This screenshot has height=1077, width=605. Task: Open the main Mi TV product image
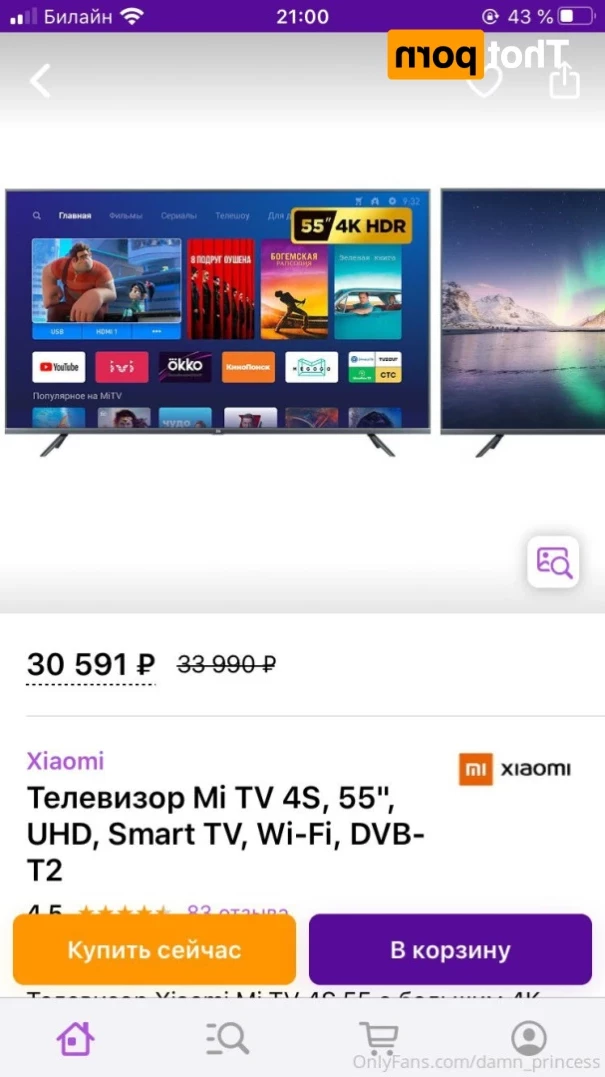click(x=218, y=323)
